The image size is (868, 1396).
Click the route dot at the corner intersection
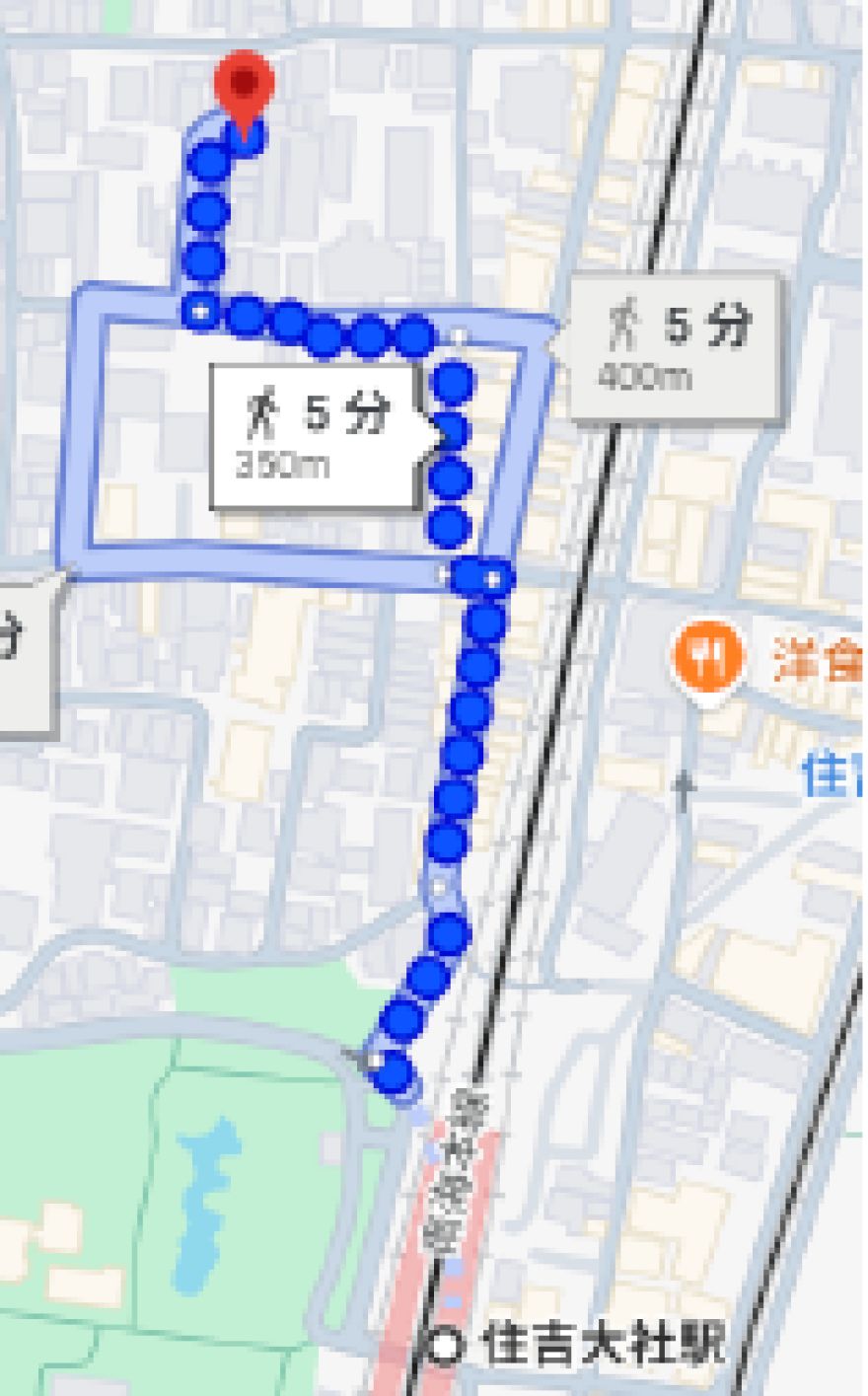point(197,312)
